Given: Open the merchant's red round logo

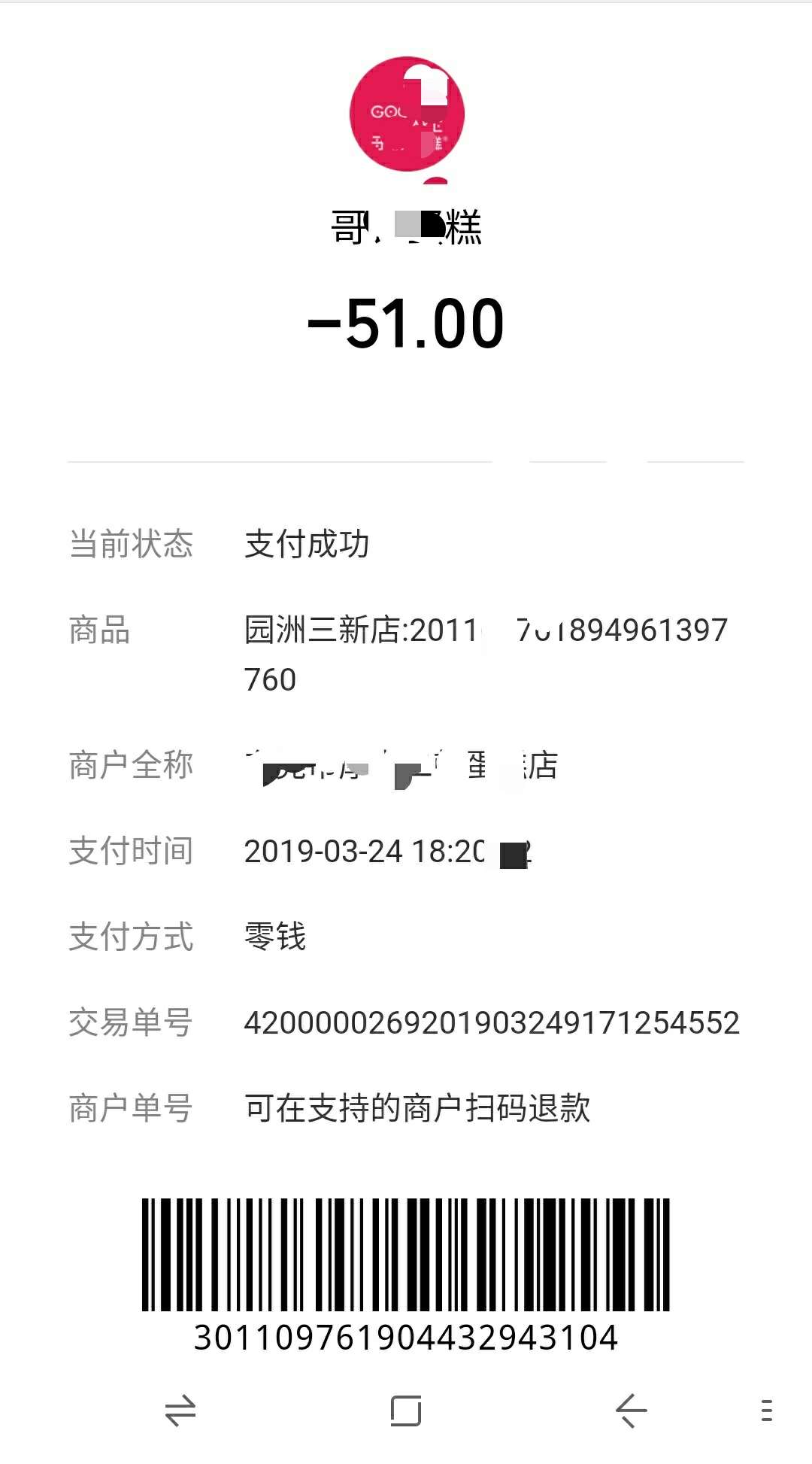Looking at the screenshot, I should tap(407, 114).
